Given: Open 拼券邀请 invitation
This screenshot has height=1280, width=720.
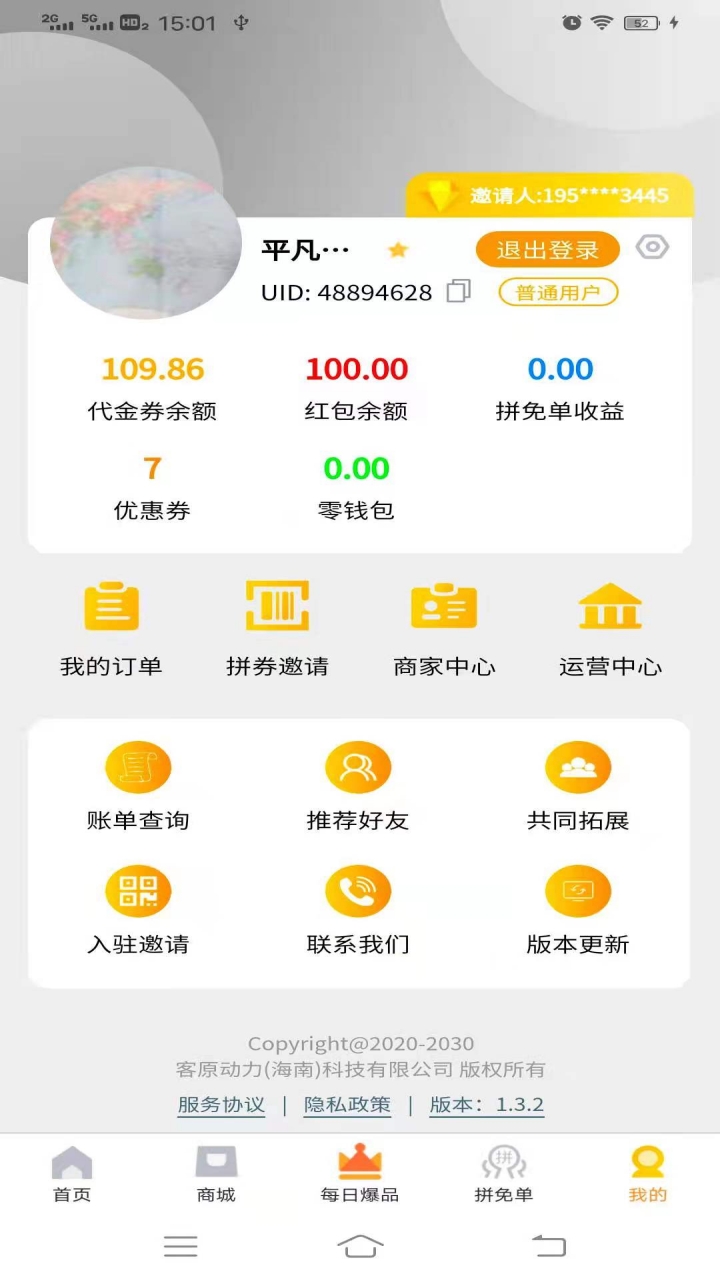Looking at the screenshot, I should coord(277,630).
